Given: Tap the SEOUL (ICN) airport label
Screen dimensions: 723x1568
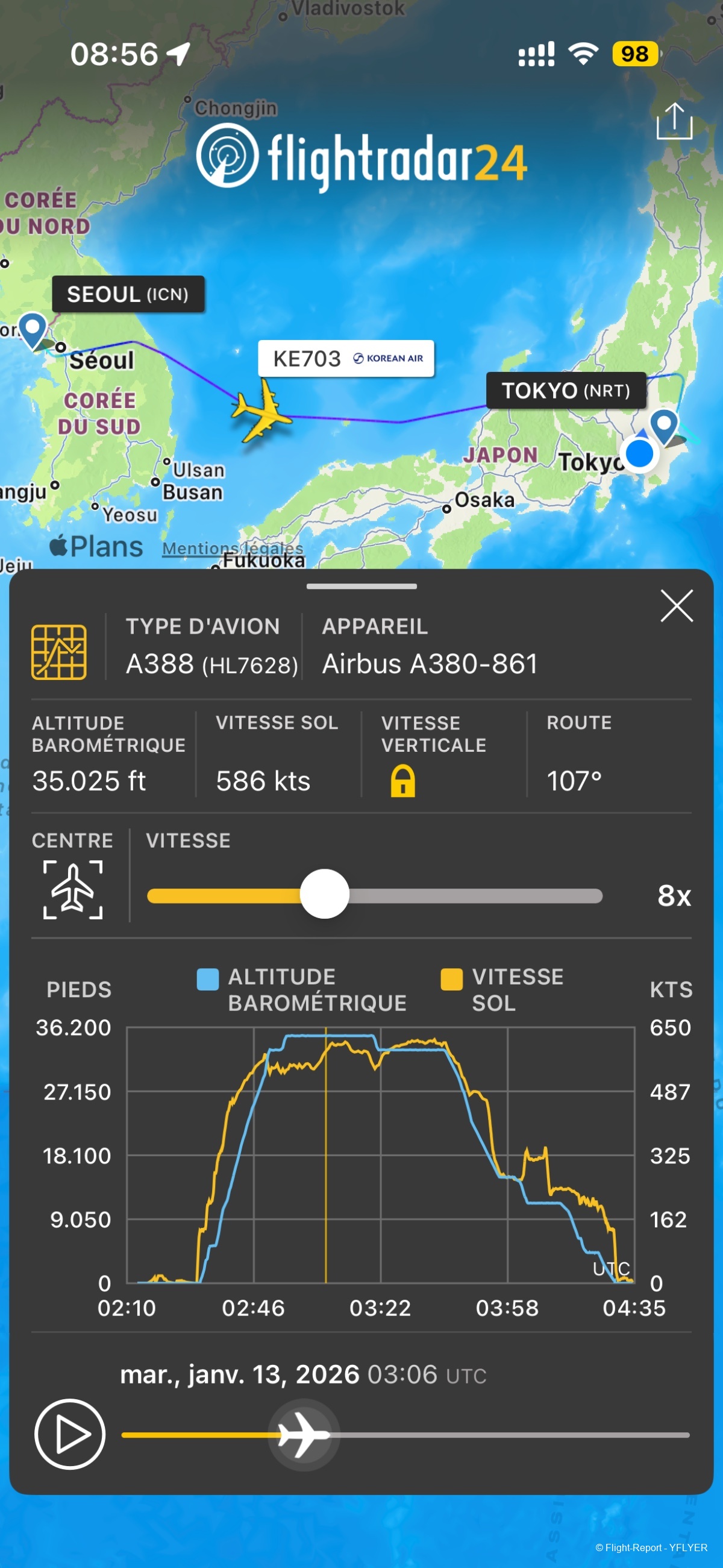Looking at the screenshot, I should point(128,294).
